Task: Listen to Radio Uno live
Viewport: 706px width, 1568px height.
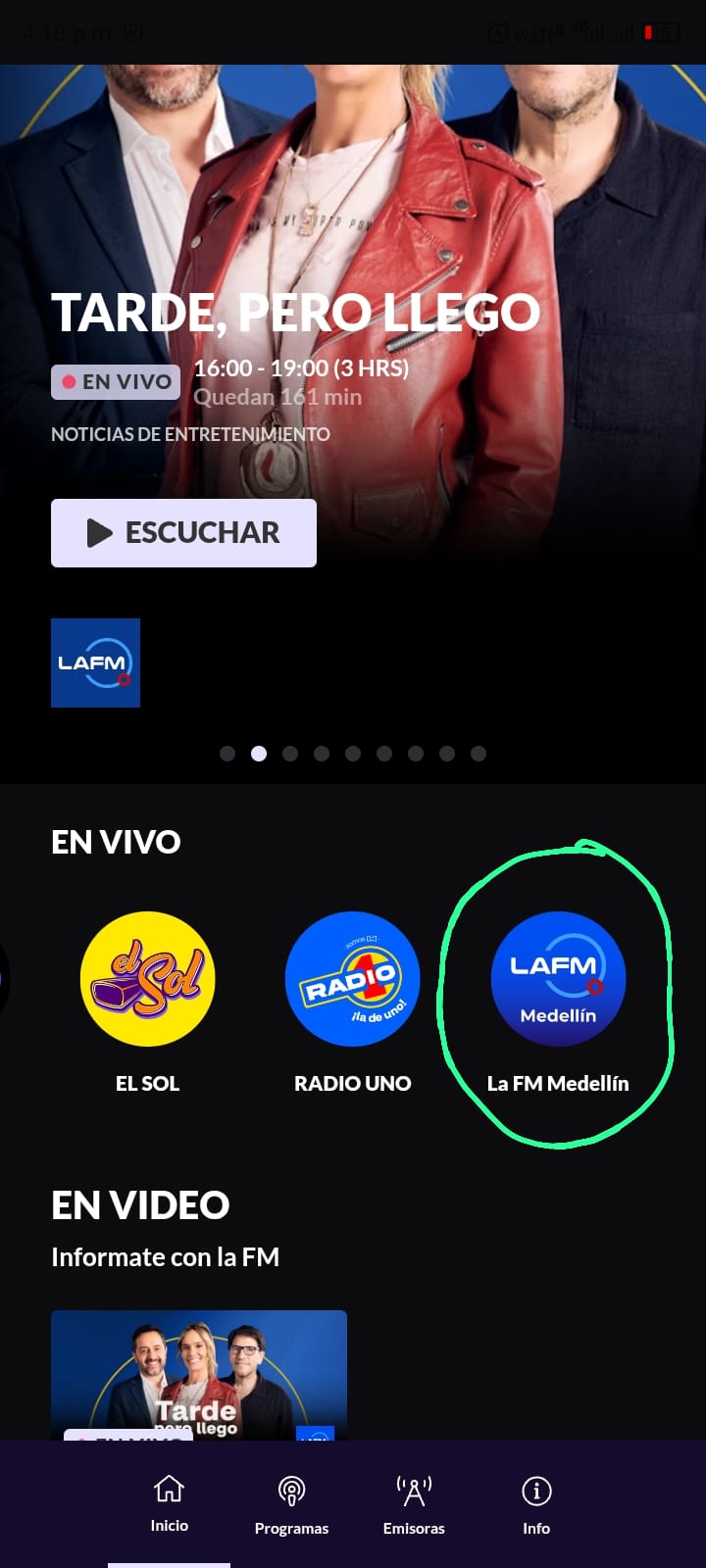Action: [x=352, y=979]
